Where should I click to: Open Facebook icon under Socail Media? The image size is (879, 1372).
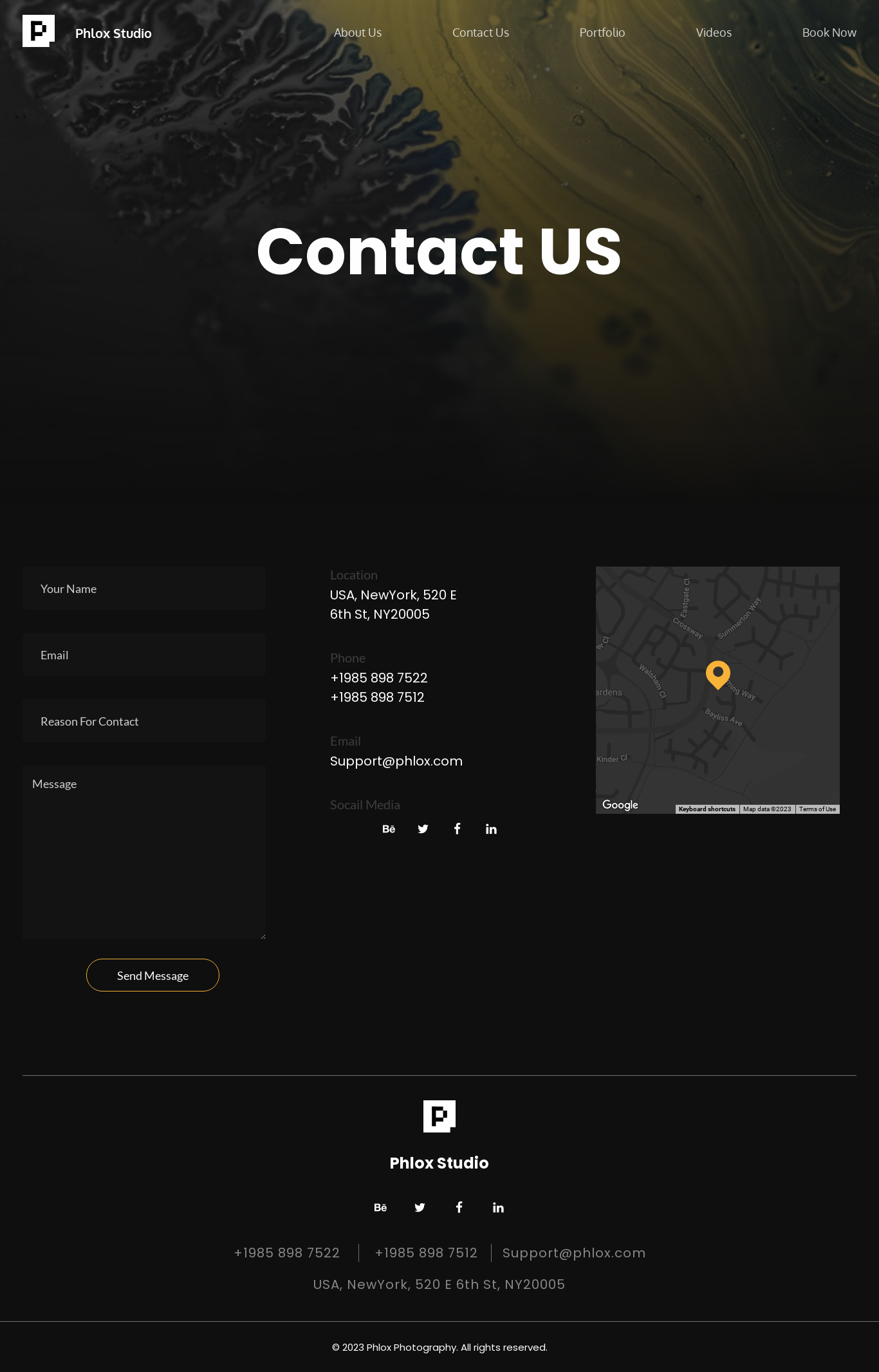[x=457, y=829]
